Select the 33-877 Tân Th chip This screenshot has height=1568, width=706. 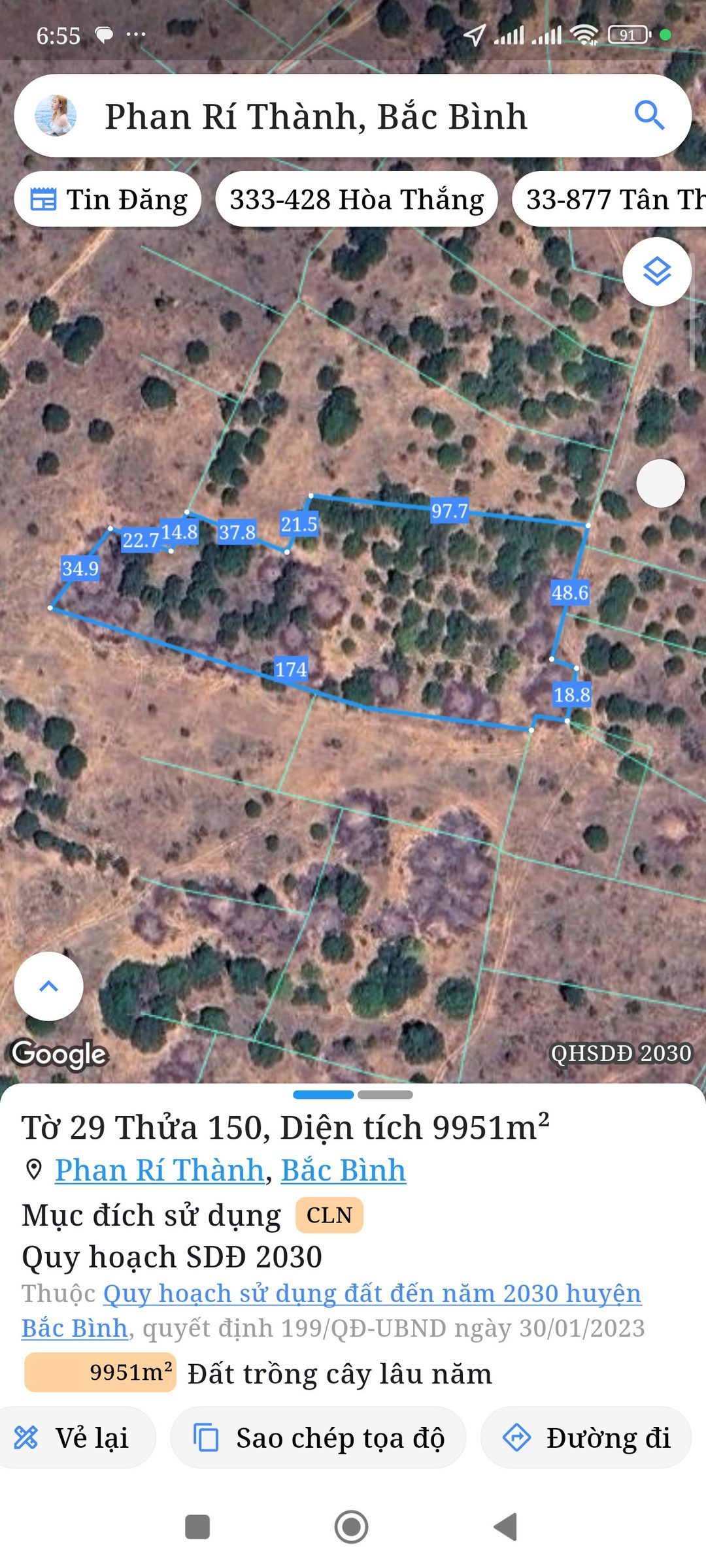[609, 199]
